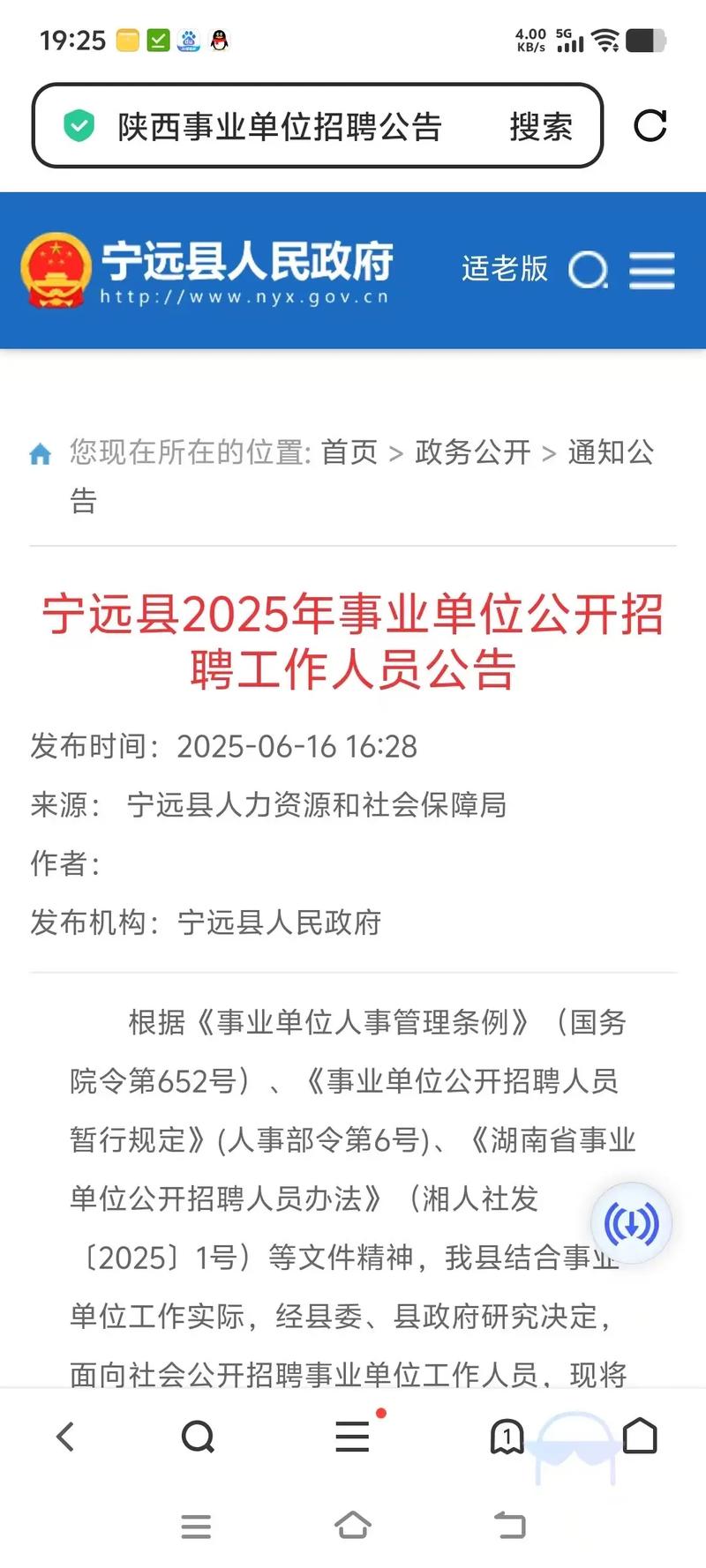Screen dimensions: 706x1568
Task: Tap the back arrow in the bottom toolbar
Action: tap(65, 1437)
